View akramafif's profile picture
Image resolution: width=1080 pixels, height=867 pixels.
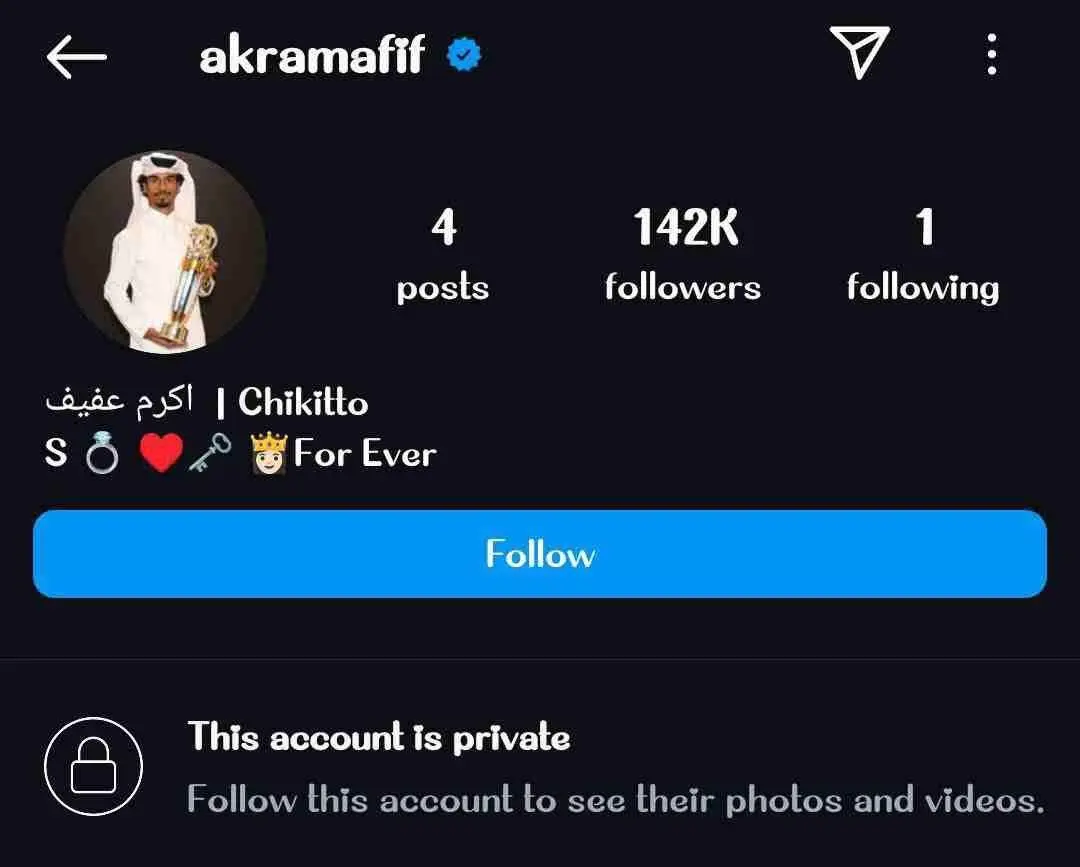pyautogui.click(x=165, y=252)
